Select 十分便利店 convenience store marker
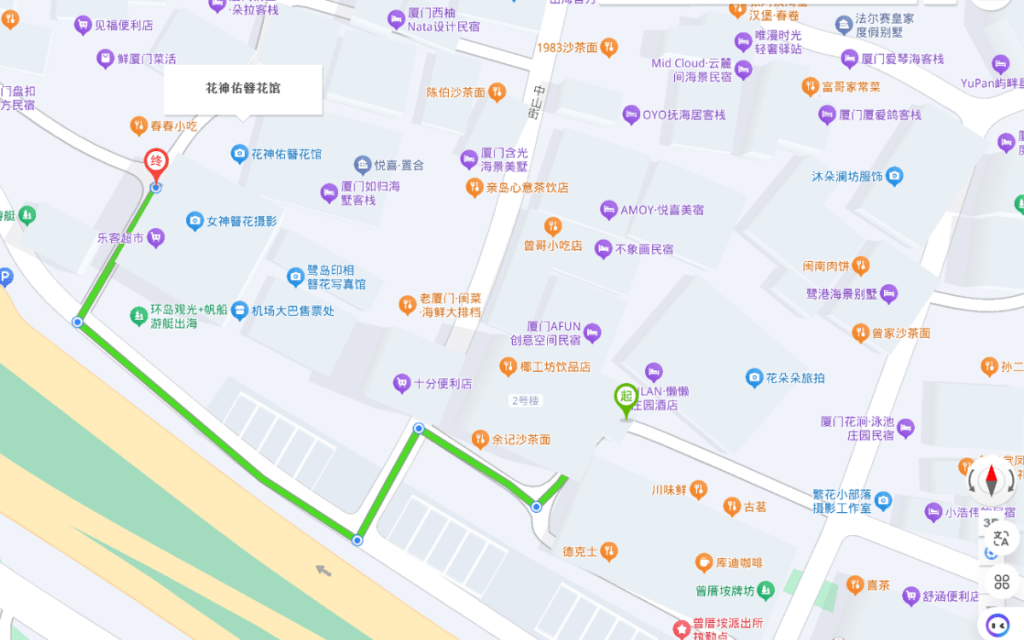 click(402, 383)
